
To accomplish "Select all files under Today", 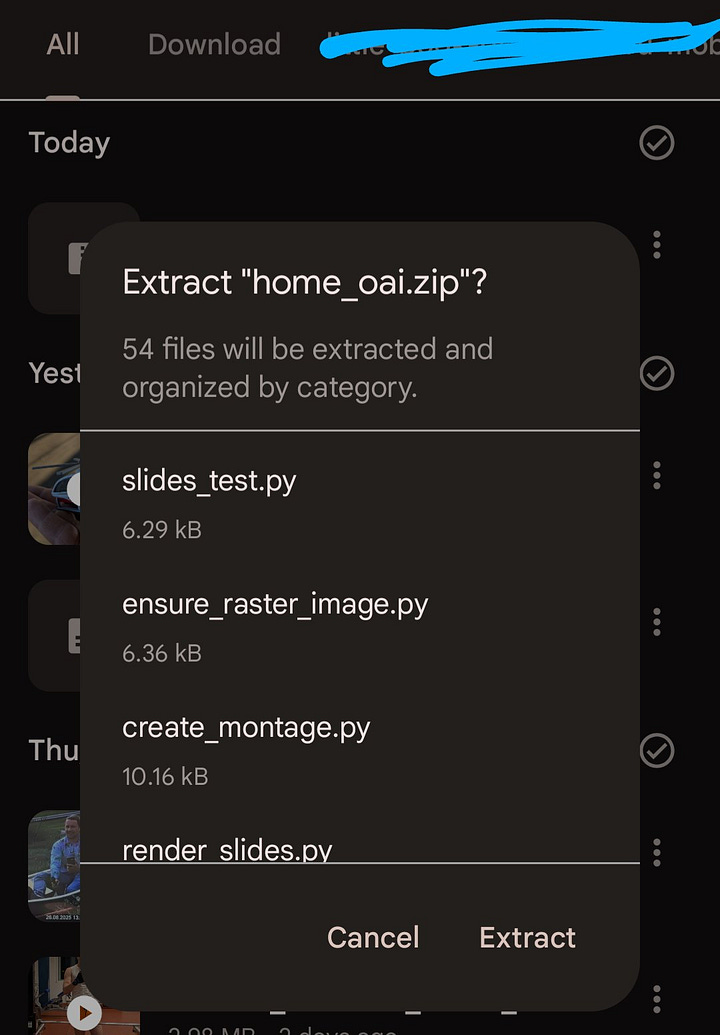I will (657, 143).
